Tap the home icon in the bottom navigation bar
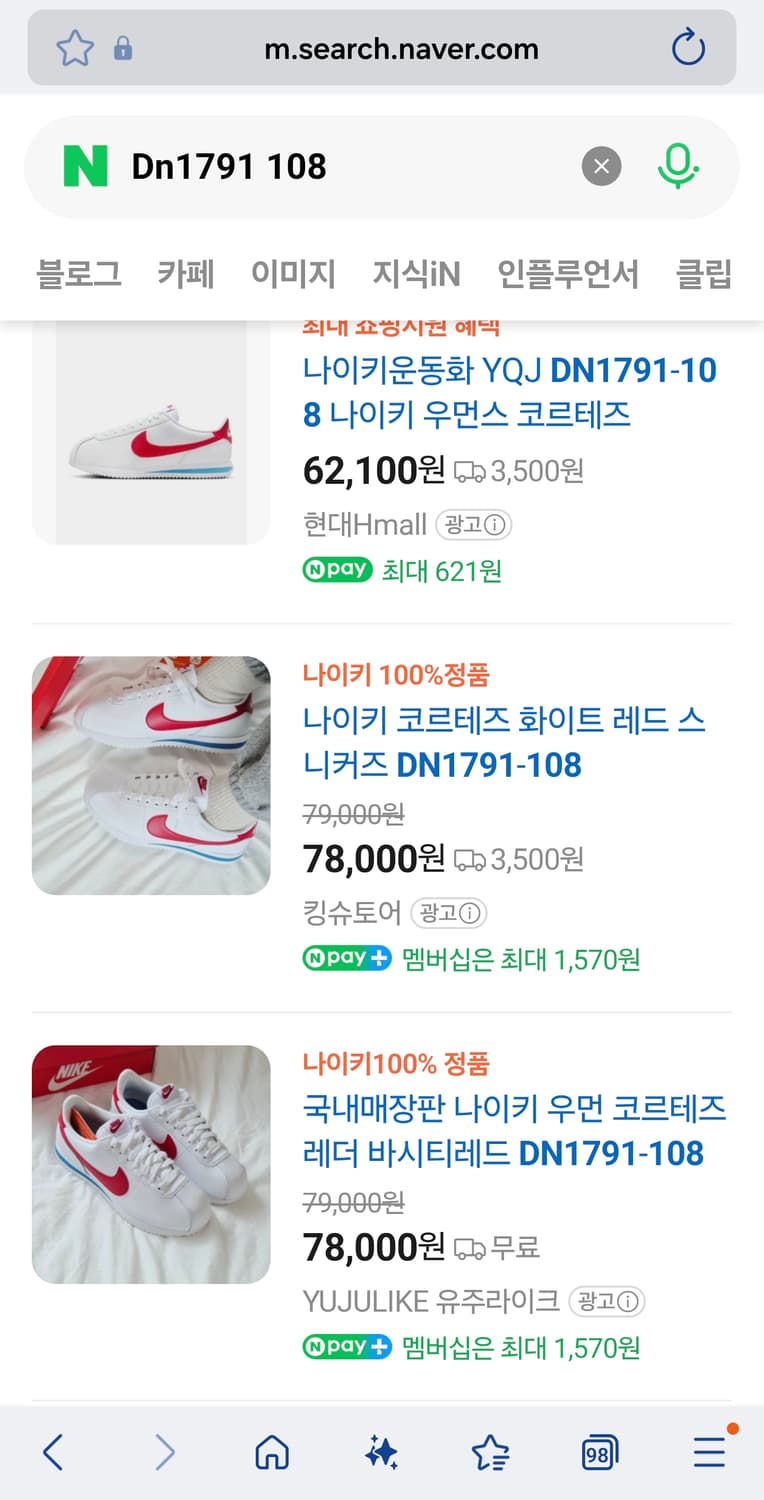 pos(270,1451)
